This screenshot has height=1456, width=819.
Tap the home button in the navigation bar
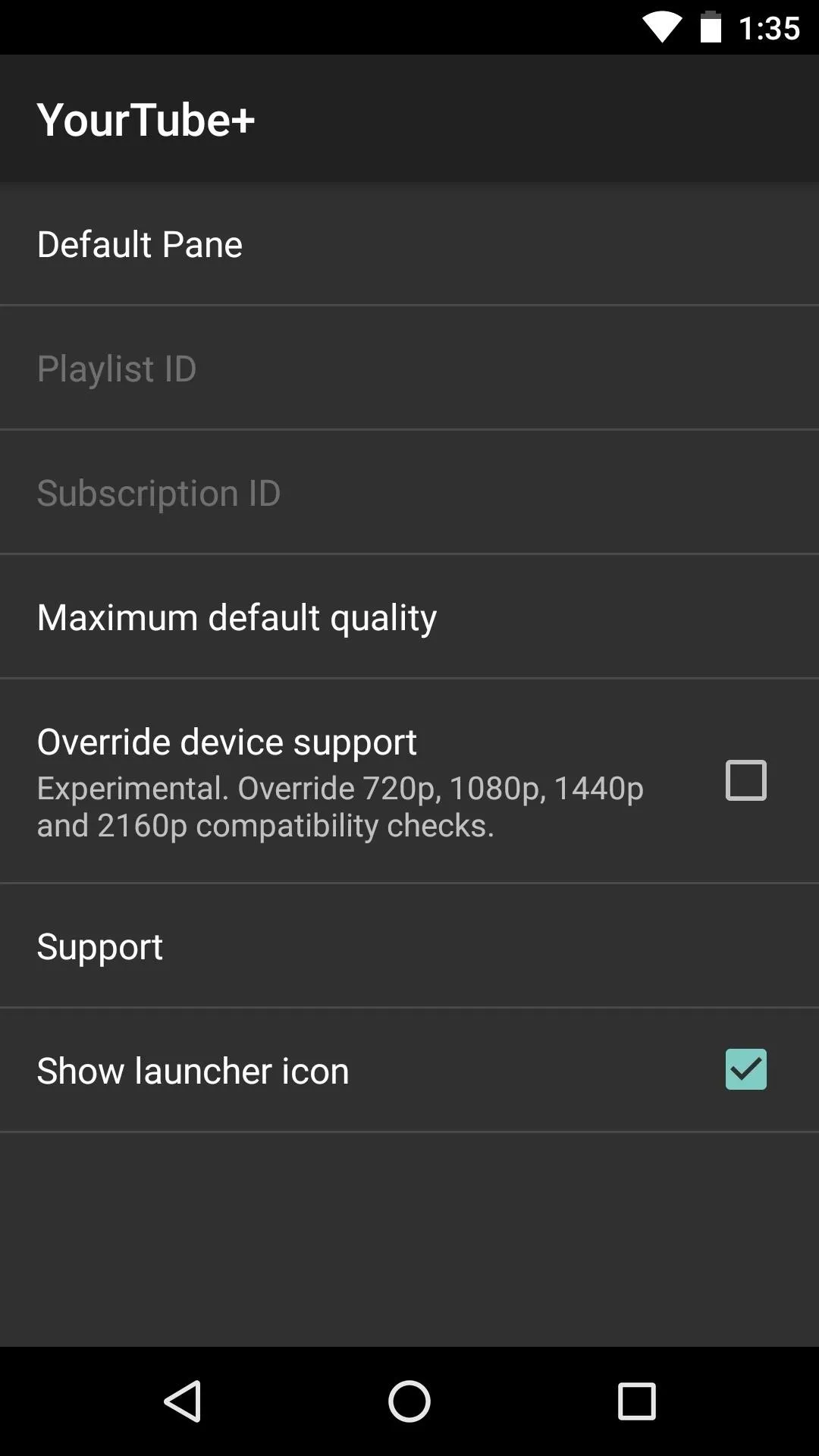pos(409,1401)
